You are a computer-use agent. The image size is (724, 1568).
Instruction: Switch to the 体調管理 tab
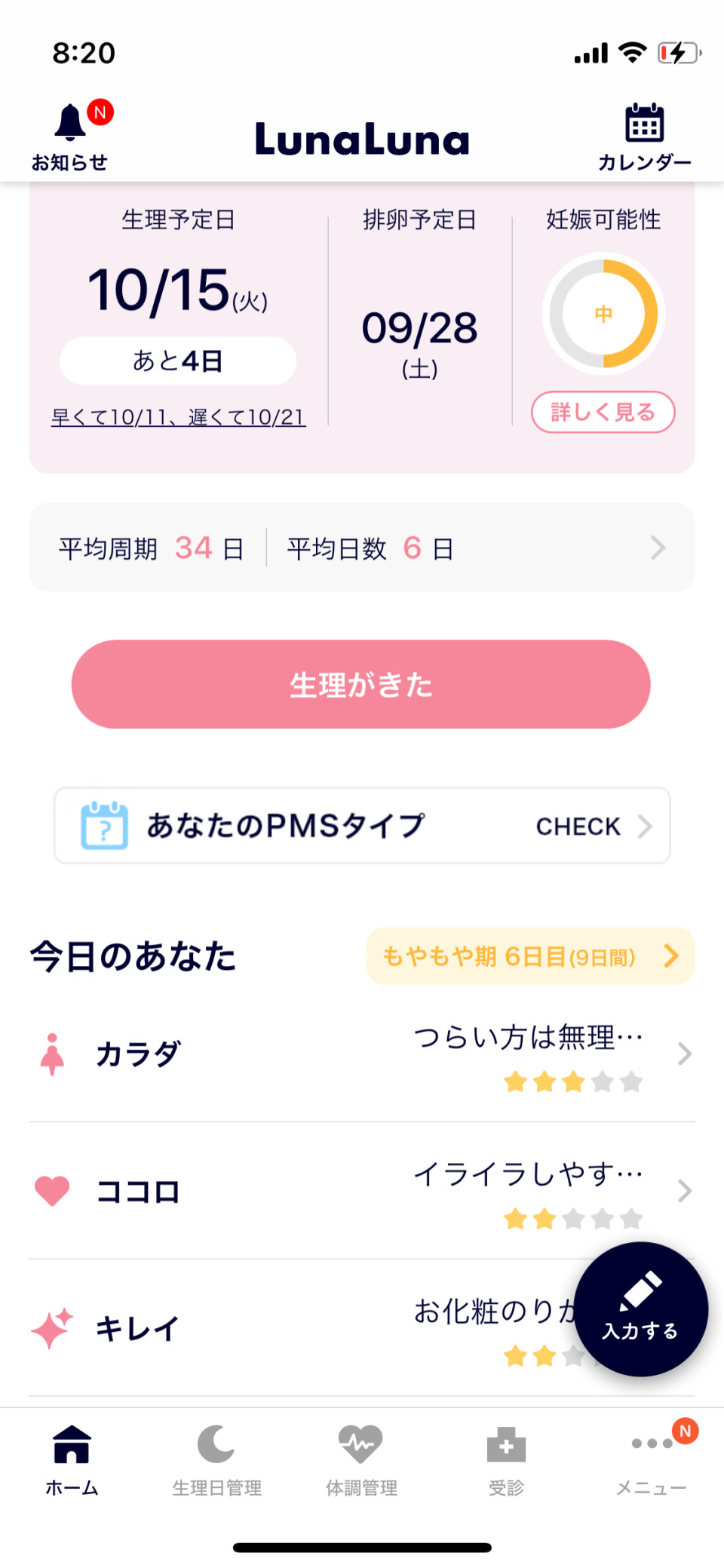pyautogui.click(x=361, y=1460)
